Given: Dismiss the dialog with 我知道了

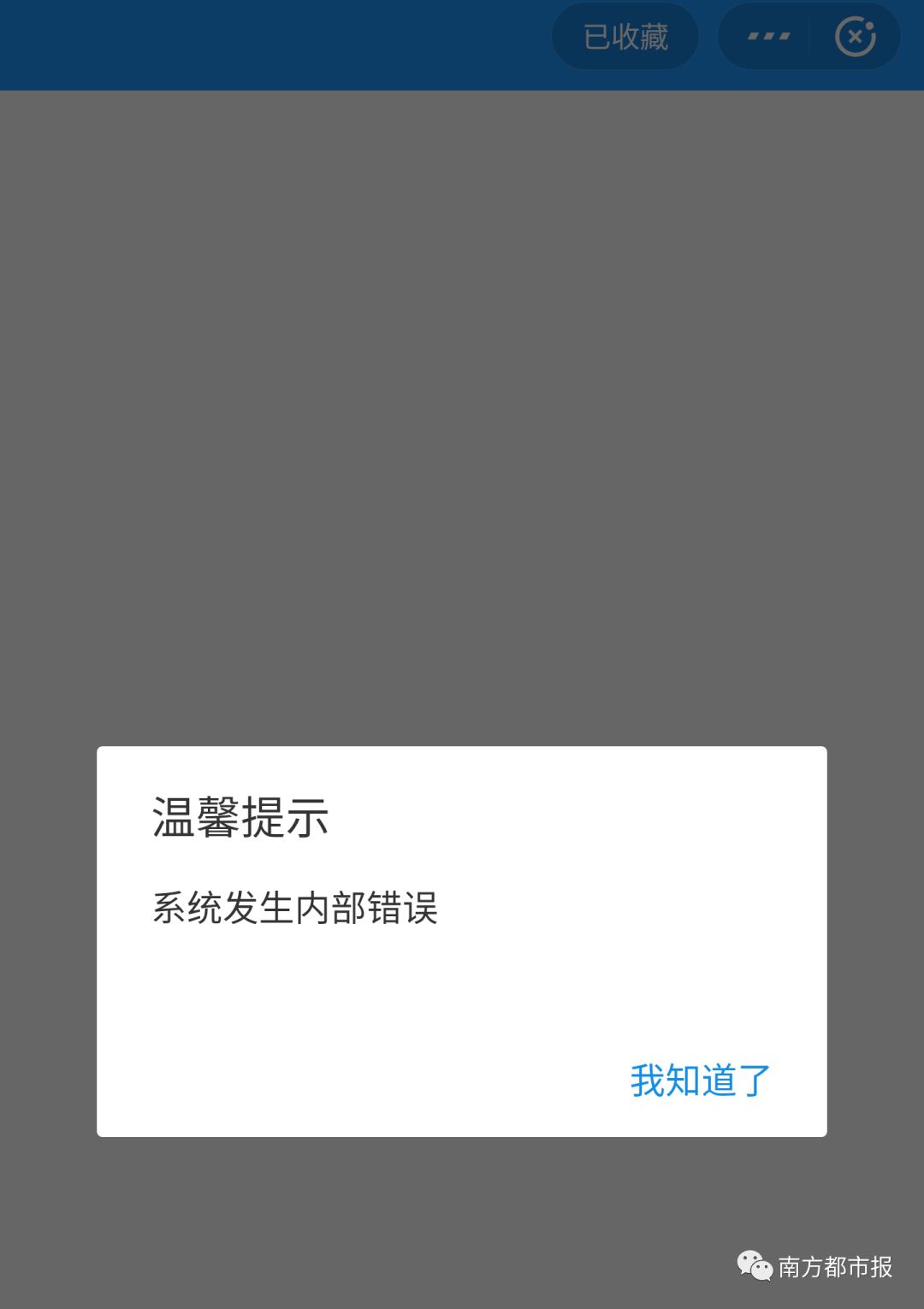Looking at the screenshot, I should pos(701,1081).
